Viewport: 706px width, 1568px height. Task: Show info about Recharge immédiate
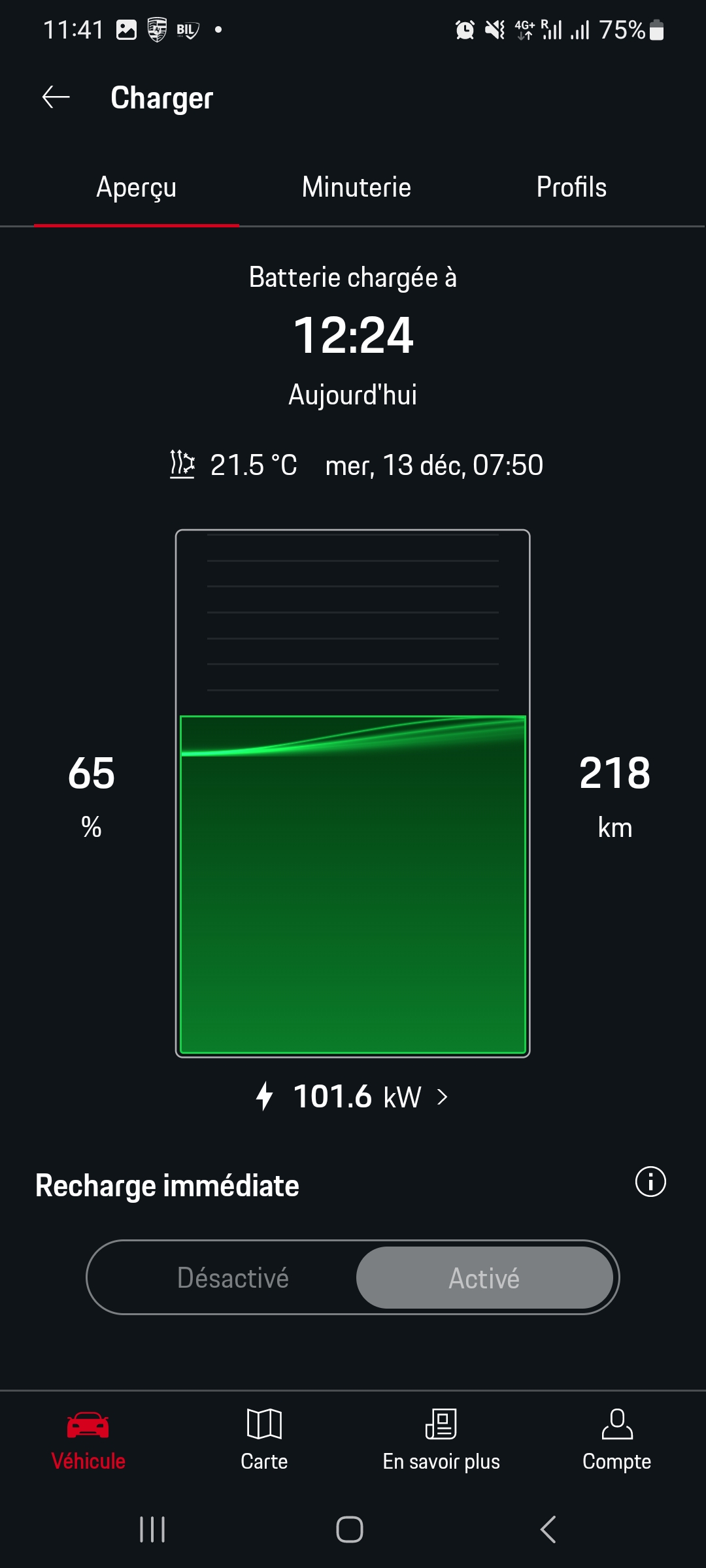point(650,1181)
